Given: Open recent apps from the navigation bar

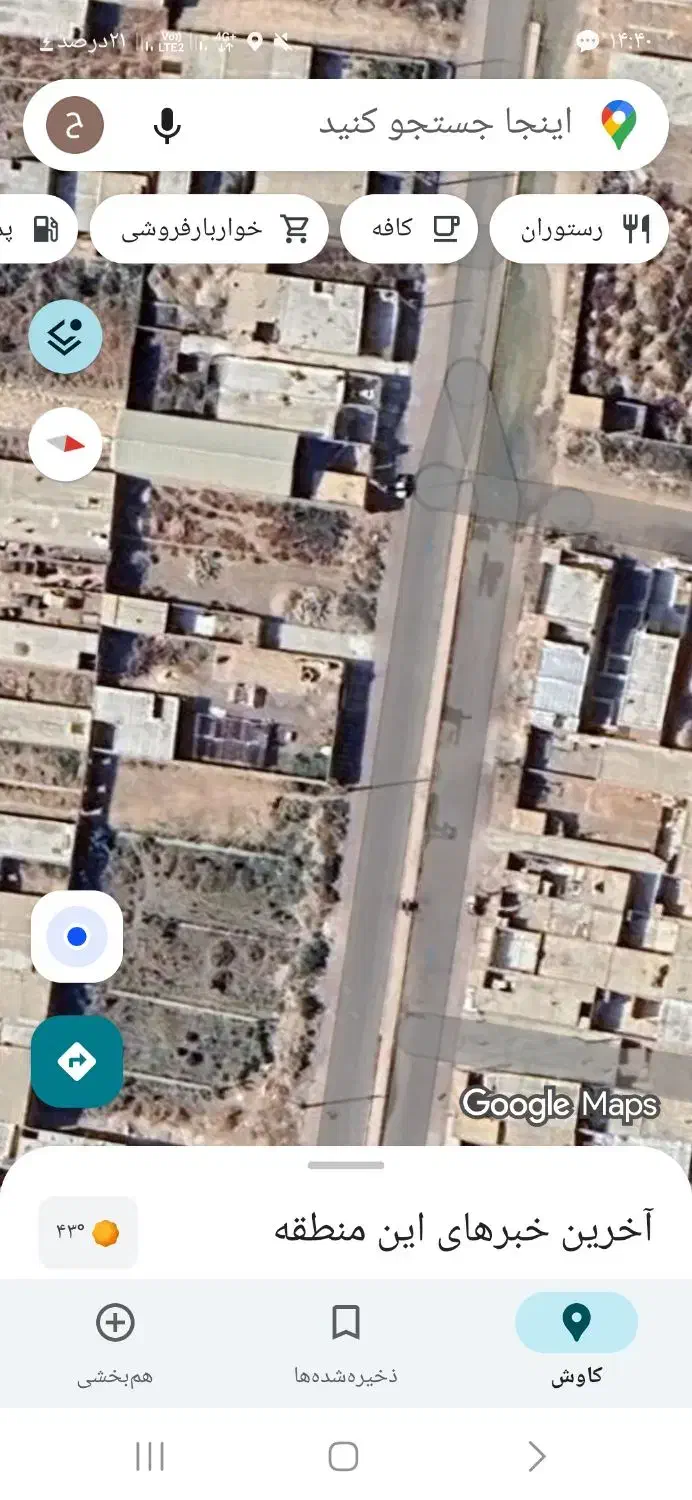Looking at the screenshot, I should pos(150,1456).
